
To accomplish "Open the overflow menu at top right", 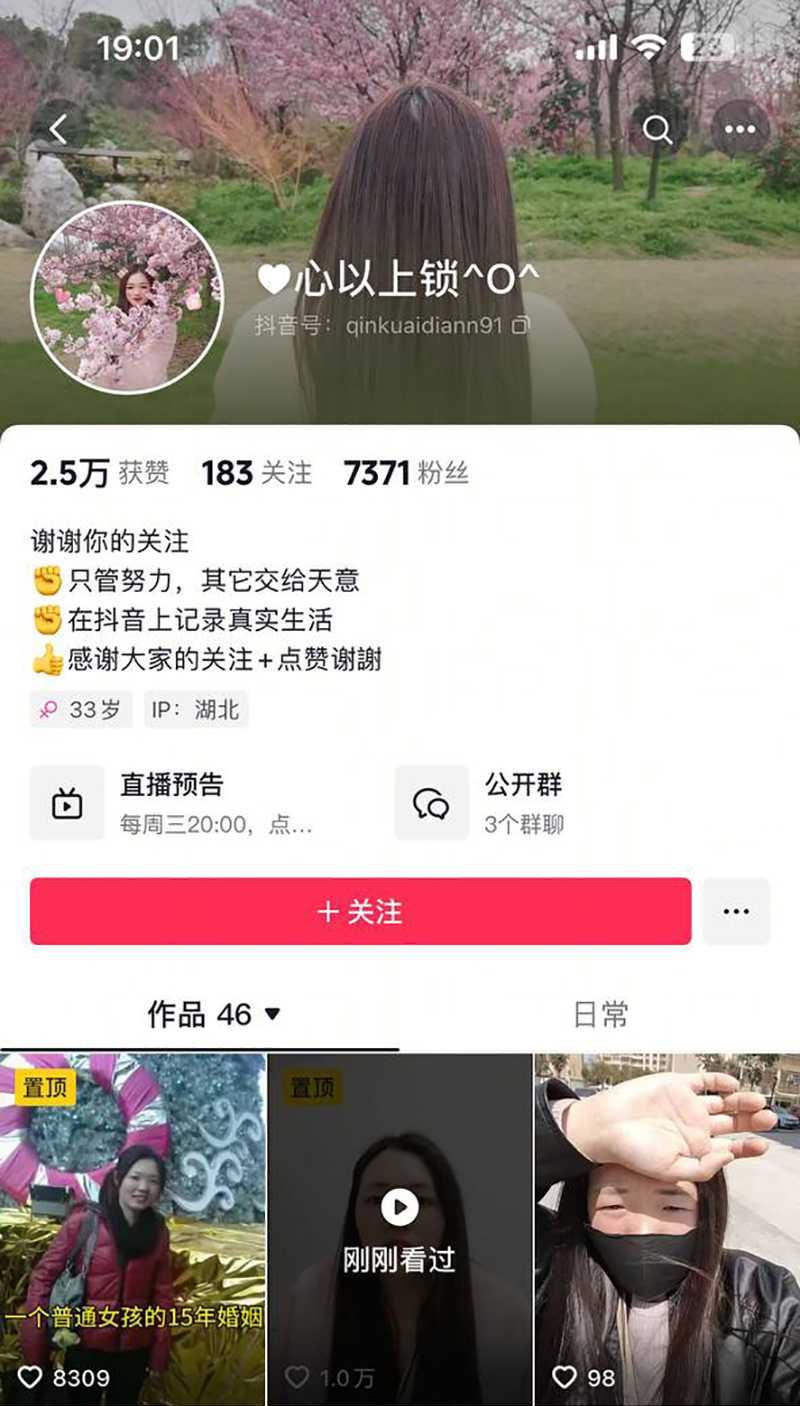I will (x=740, y=129).
